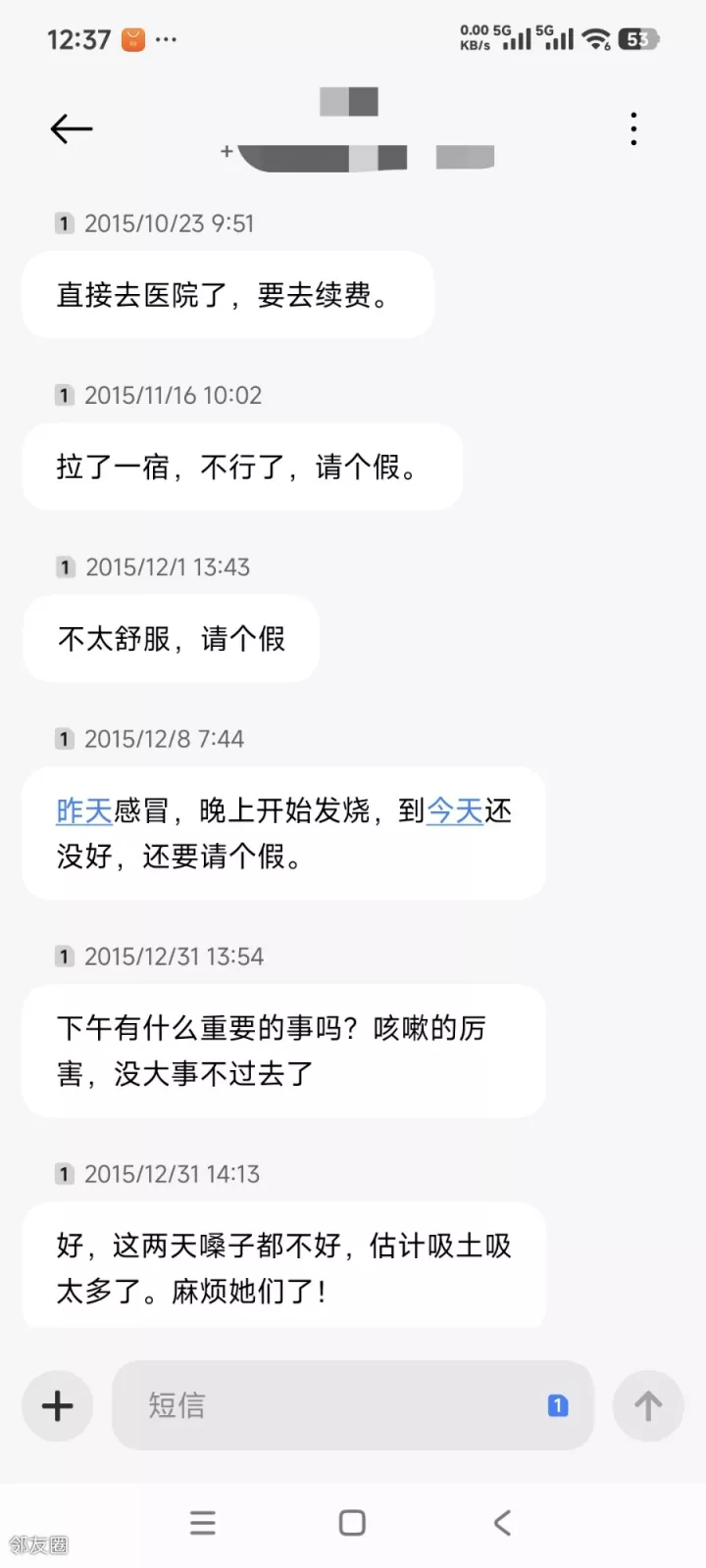Viewport: 706px width, 1568px height.
Task: Switch SIM card in message field
Action: [x=558, y=1406]
